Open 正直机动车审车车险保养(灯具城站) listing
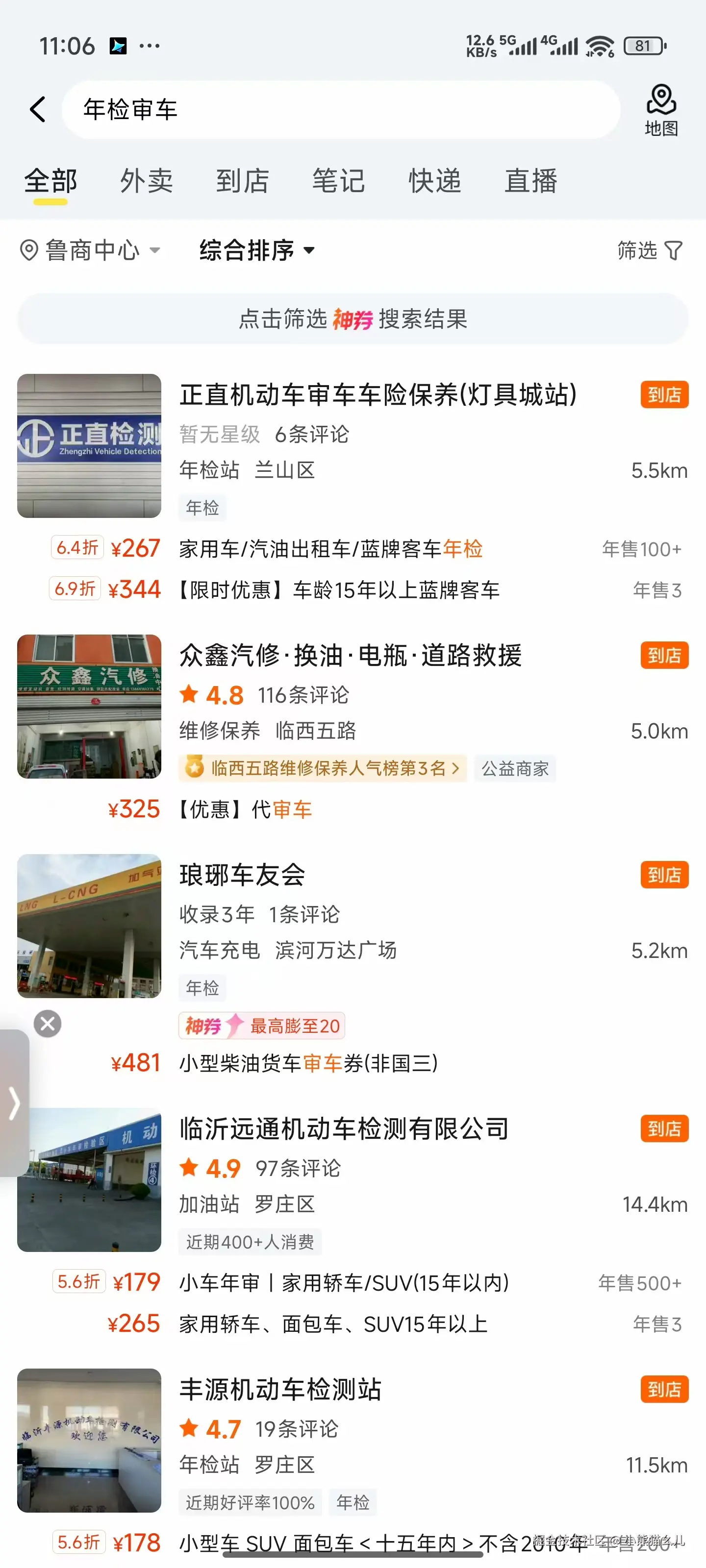This screenshot has height=1568, width=706. pyautogui.click(x=378, y=395)
